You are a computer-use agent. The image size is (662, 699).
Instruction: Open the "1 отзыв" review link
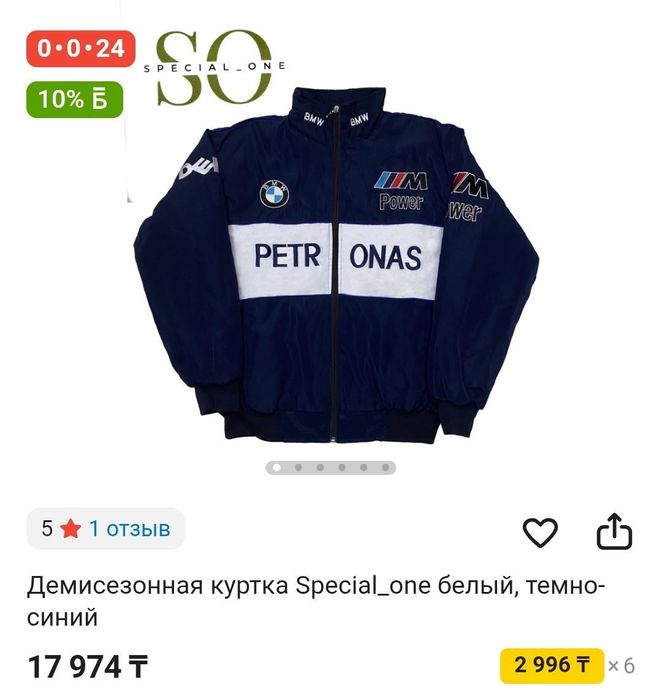[130, 528]
